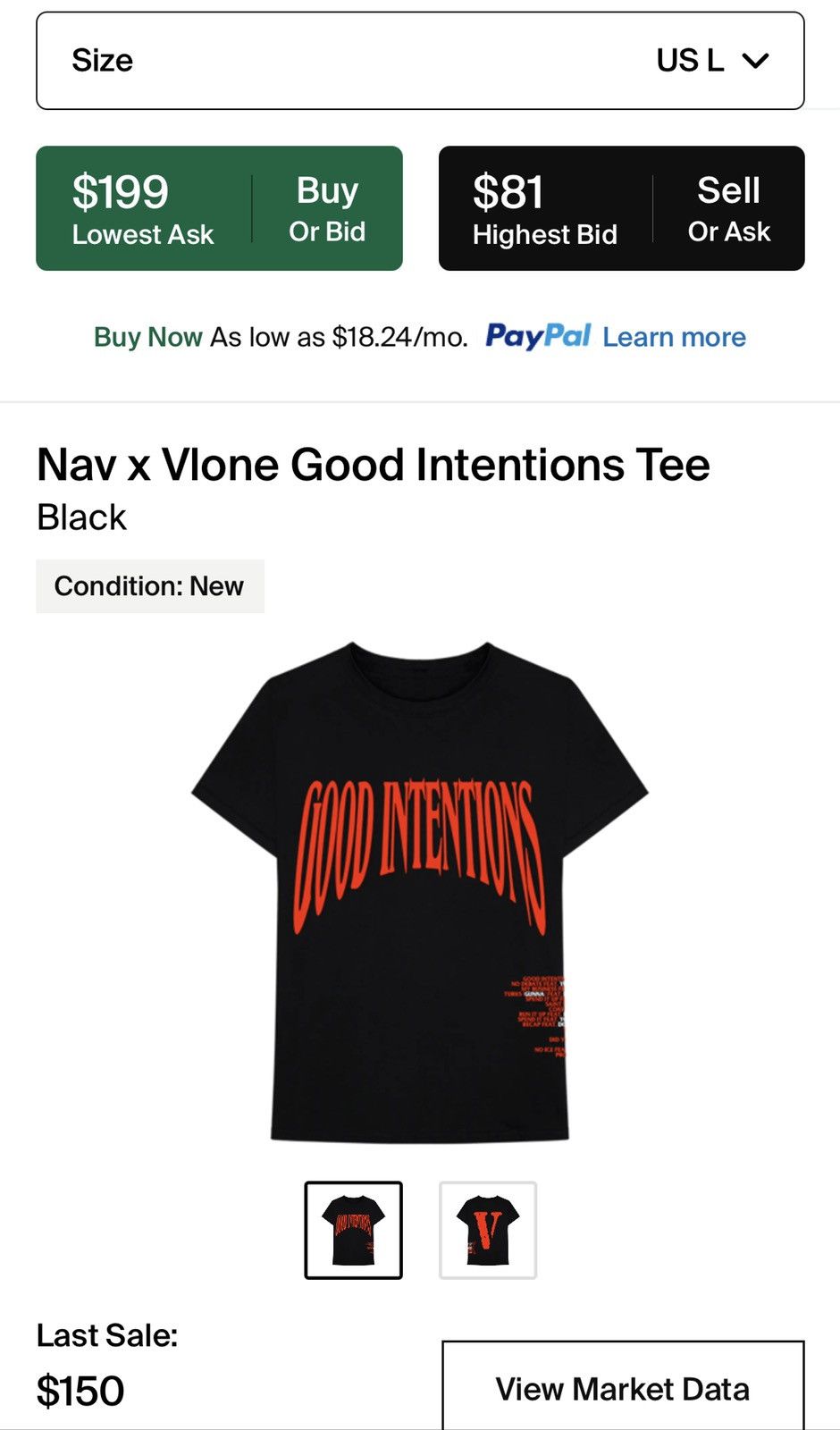
Task: Tap the $81 Highest Bid Sell button
Action: pyautogui.click(x=621, y=208)
